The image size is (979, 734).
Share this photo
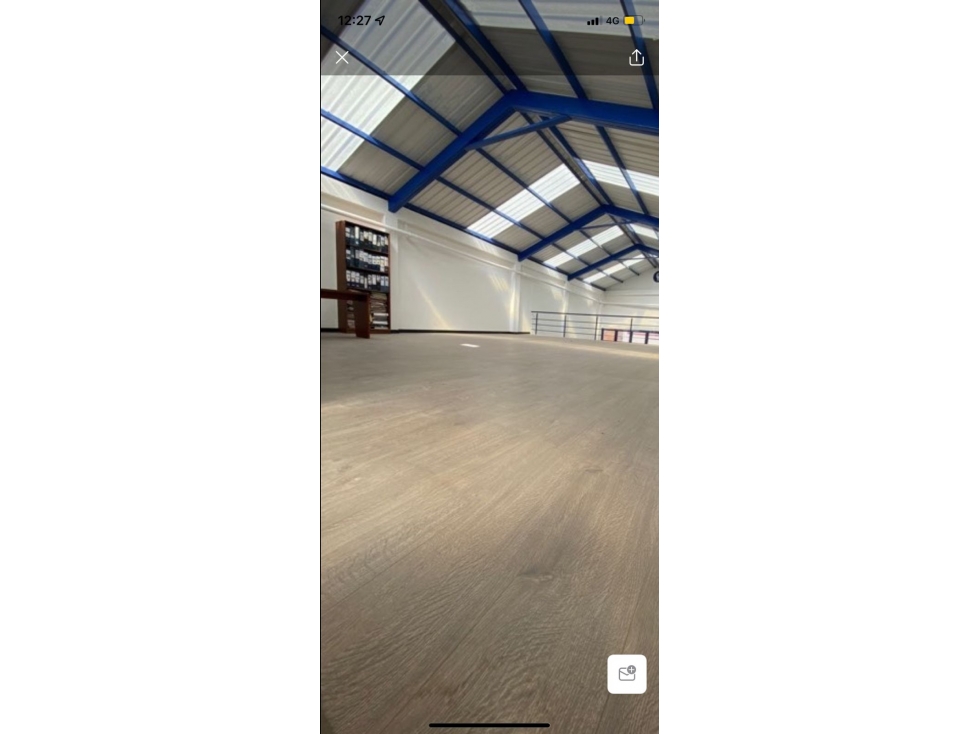636,58
